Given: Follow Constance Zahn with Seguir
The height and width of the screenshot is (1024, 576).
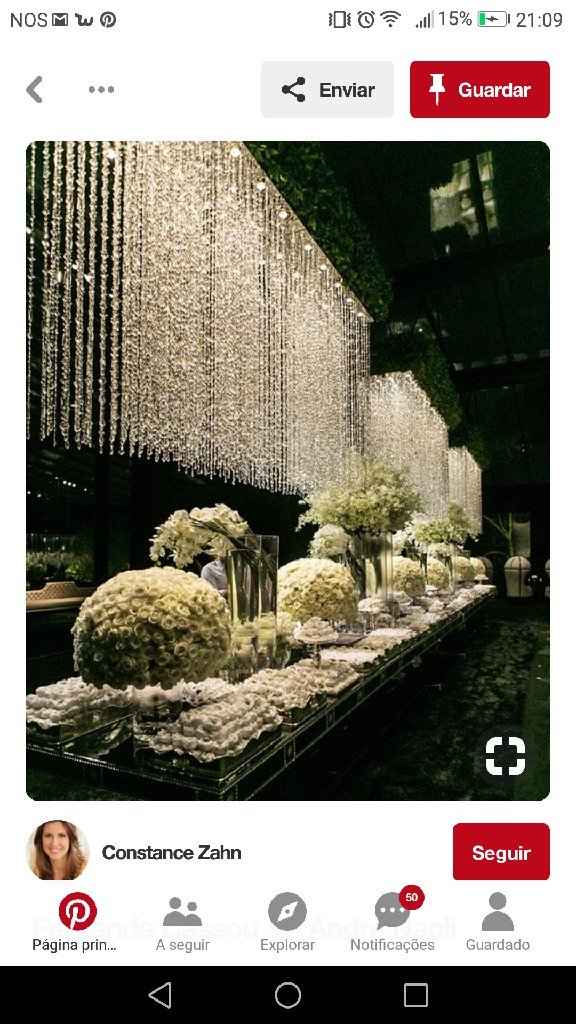Looking at the screenshot, I should 501,852.
